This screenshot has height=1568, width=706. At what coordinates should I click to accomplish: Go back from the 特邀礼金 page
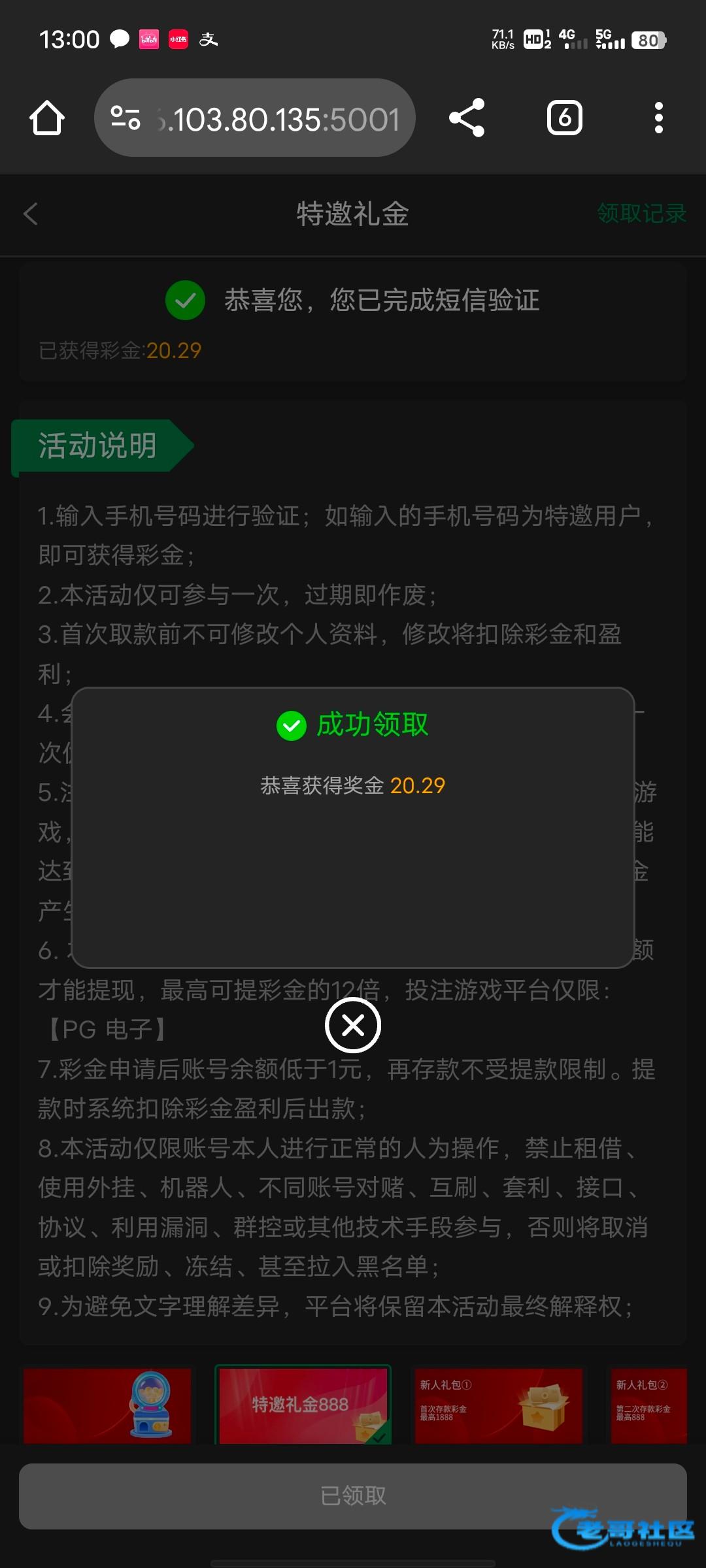(31, 214)
